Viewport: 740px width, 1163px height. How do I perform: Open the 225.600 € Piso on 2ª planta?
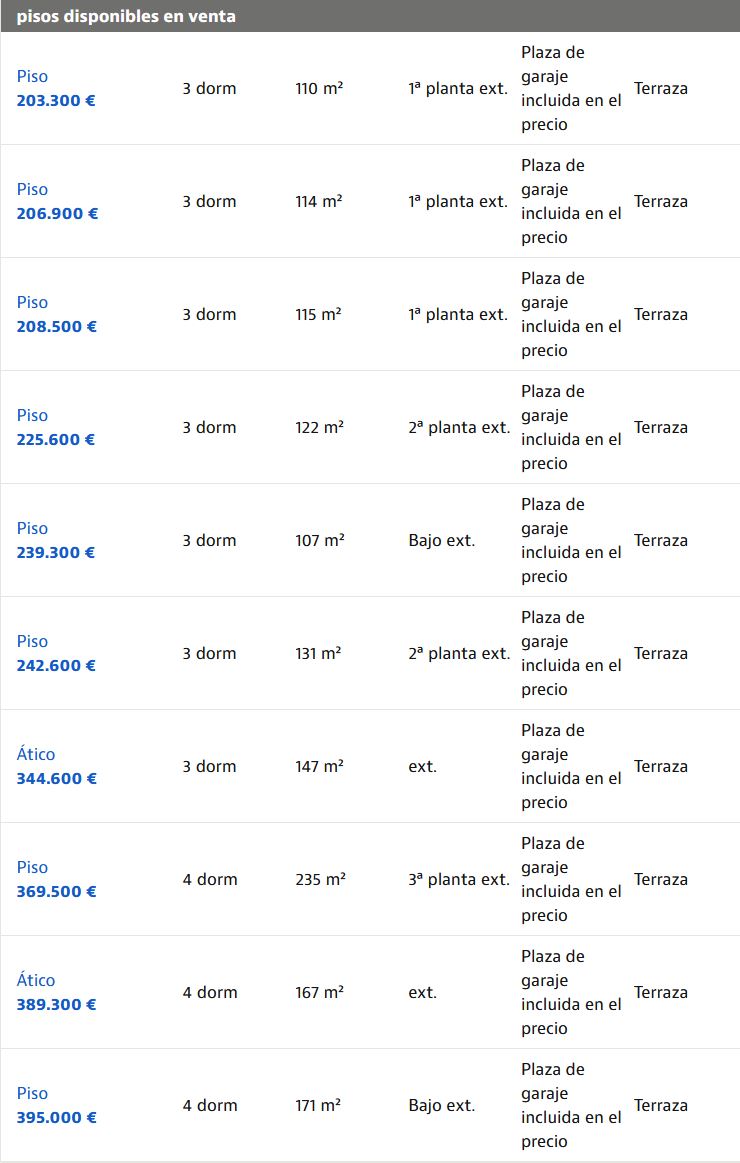[x=56, y=428]
